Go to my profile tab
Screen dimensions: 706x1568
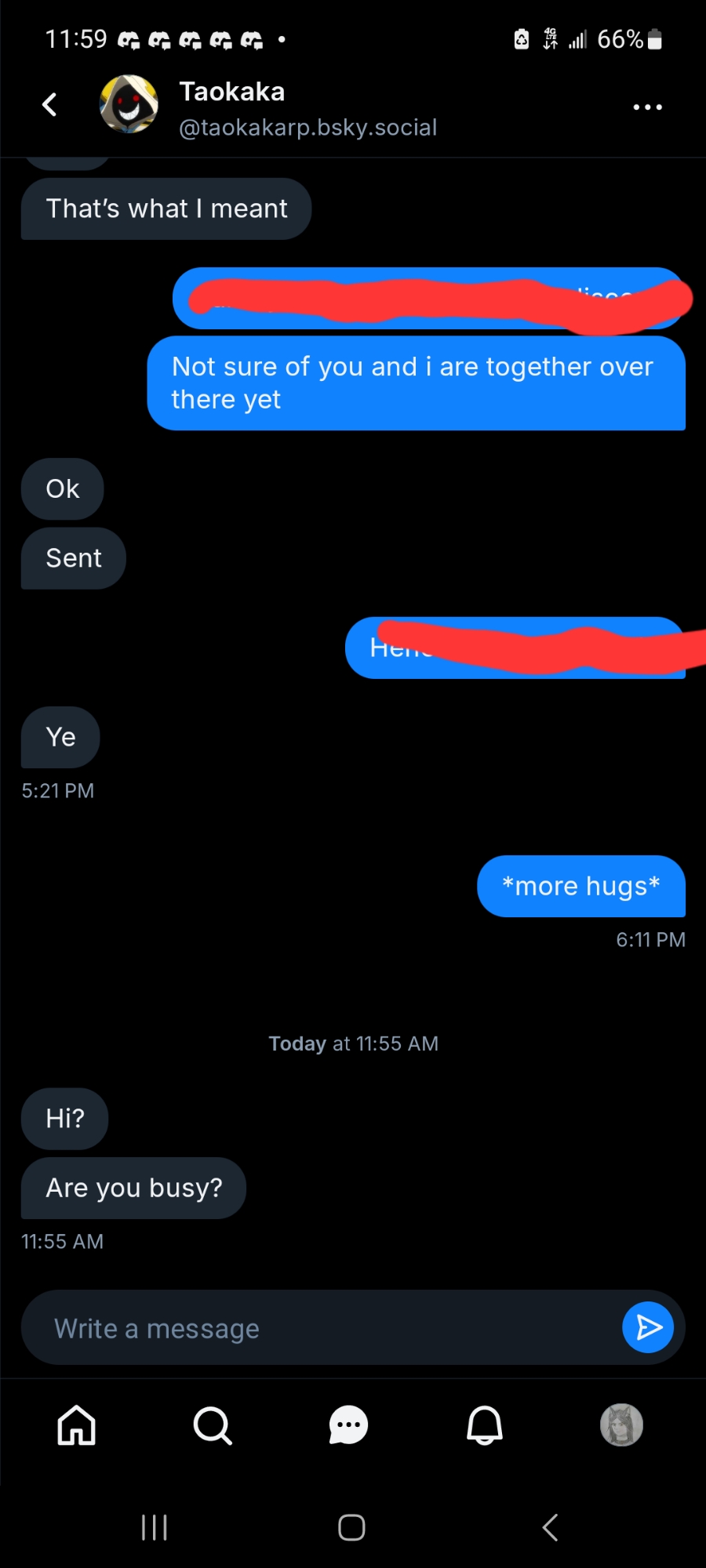(x=621, y=1425)
